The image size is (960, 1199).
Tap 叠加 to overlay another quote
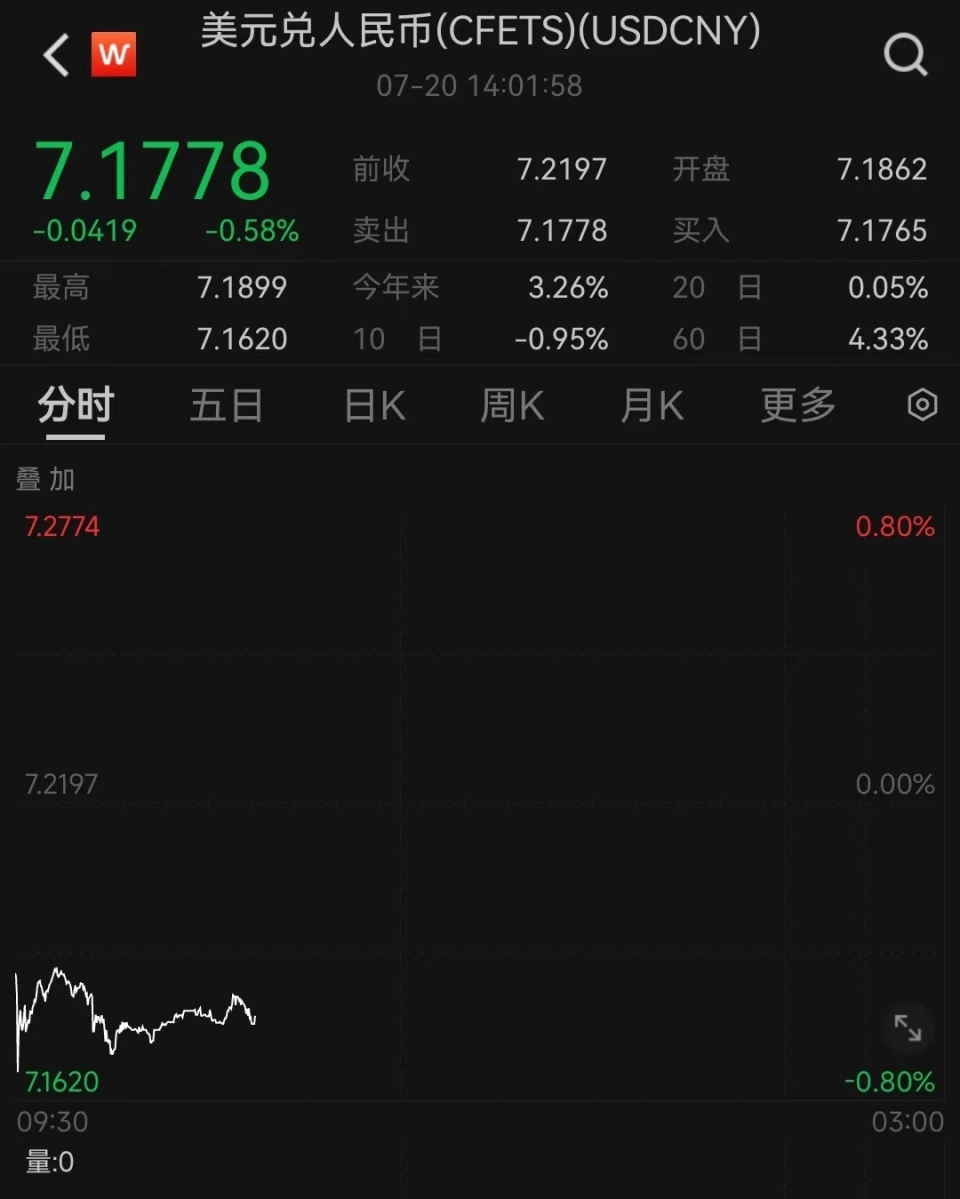coord(46,480)
